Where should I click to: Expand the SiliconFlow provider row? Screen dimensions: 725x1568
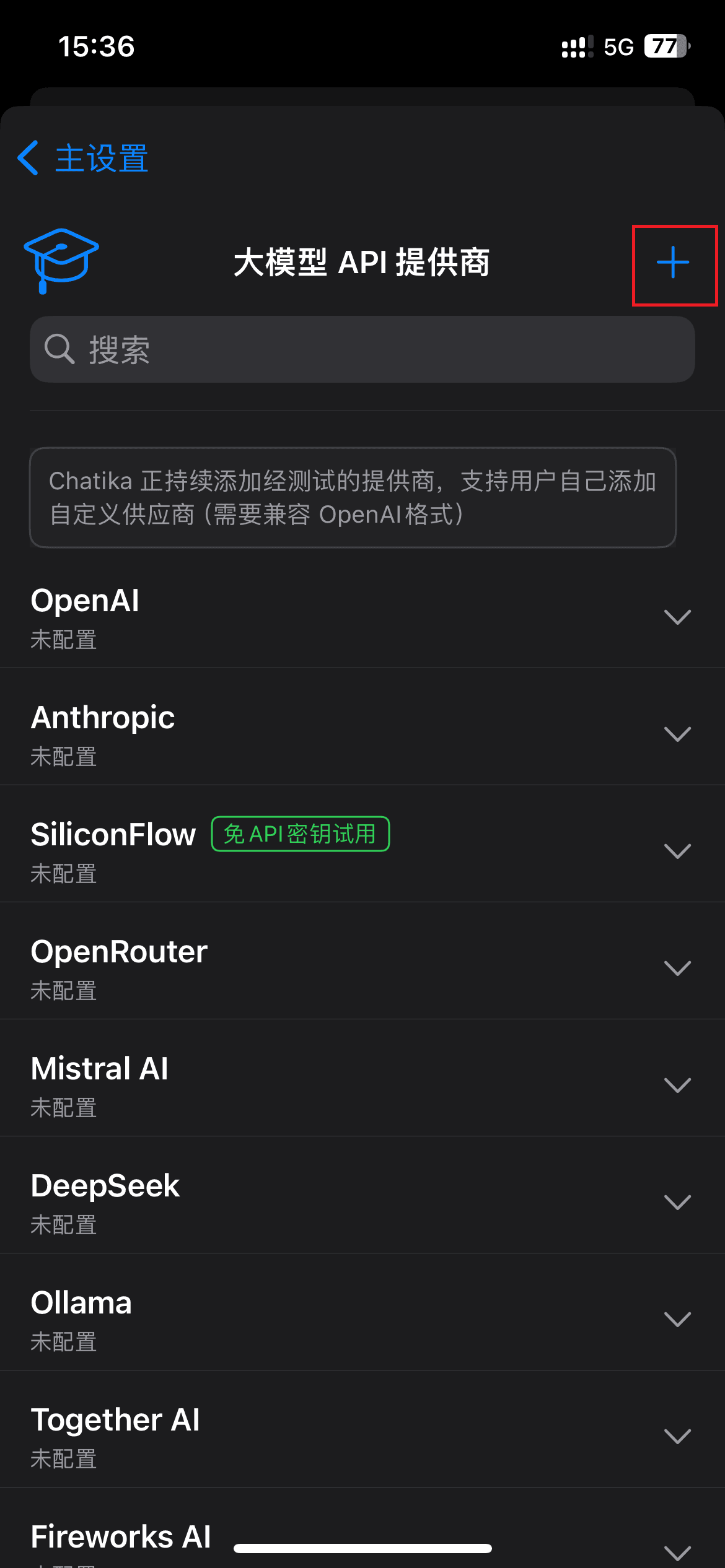tap(677, 851)
